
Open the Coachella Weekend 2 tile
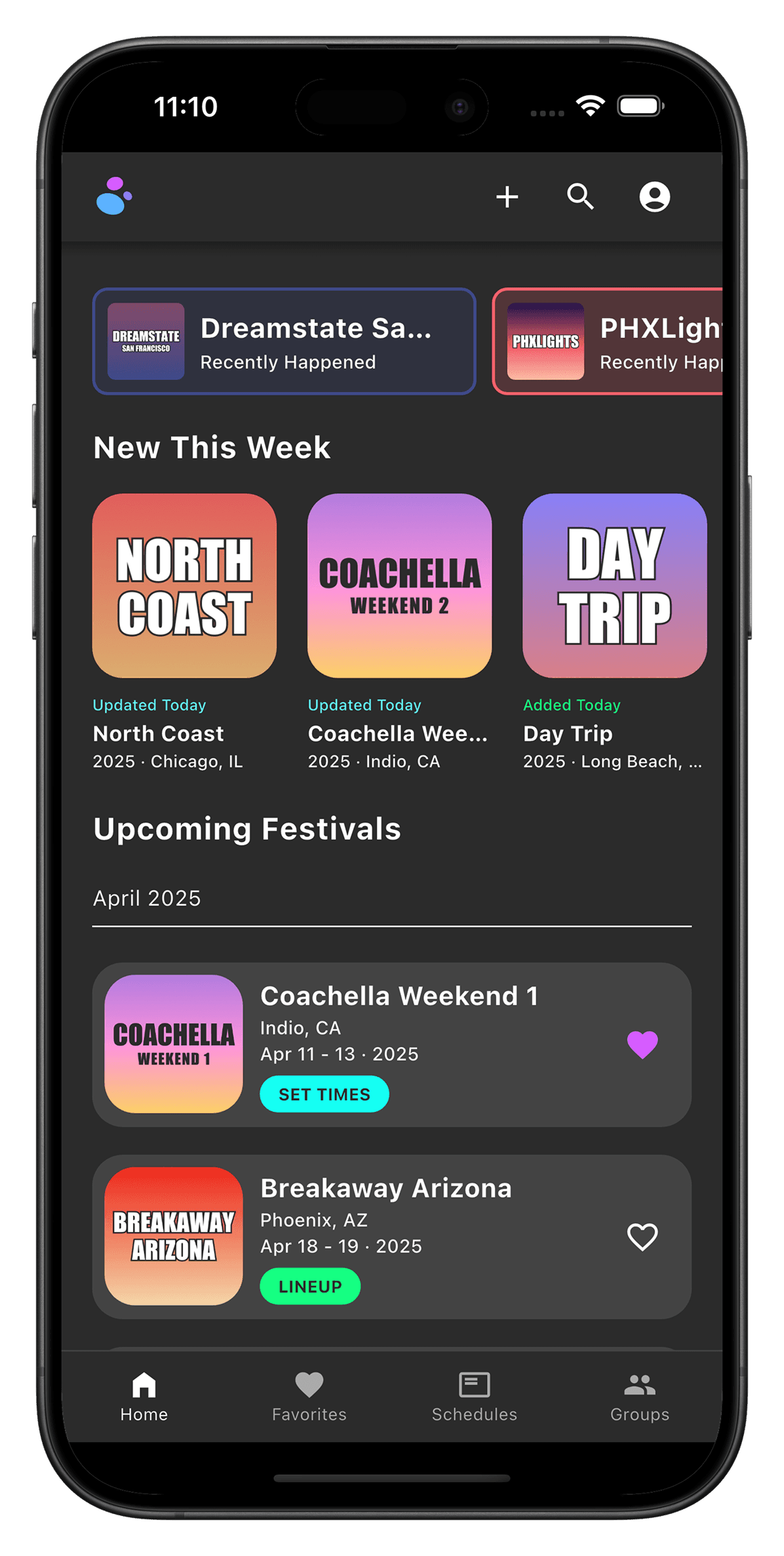399,586
